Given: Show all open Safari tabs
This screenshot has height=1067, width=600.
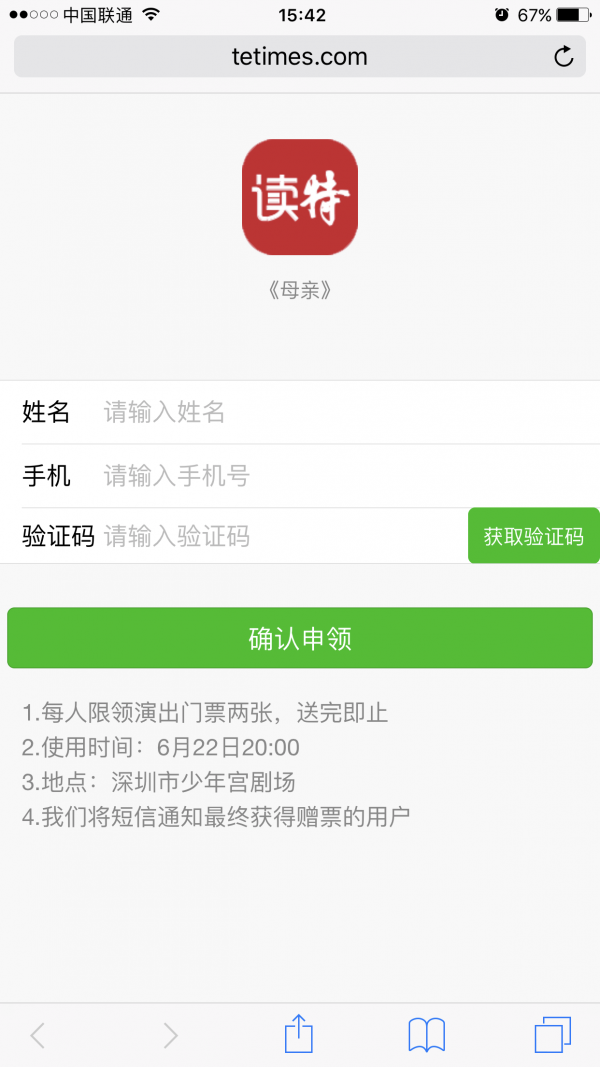Looking at the screenshot, I should pos(552,1035).
